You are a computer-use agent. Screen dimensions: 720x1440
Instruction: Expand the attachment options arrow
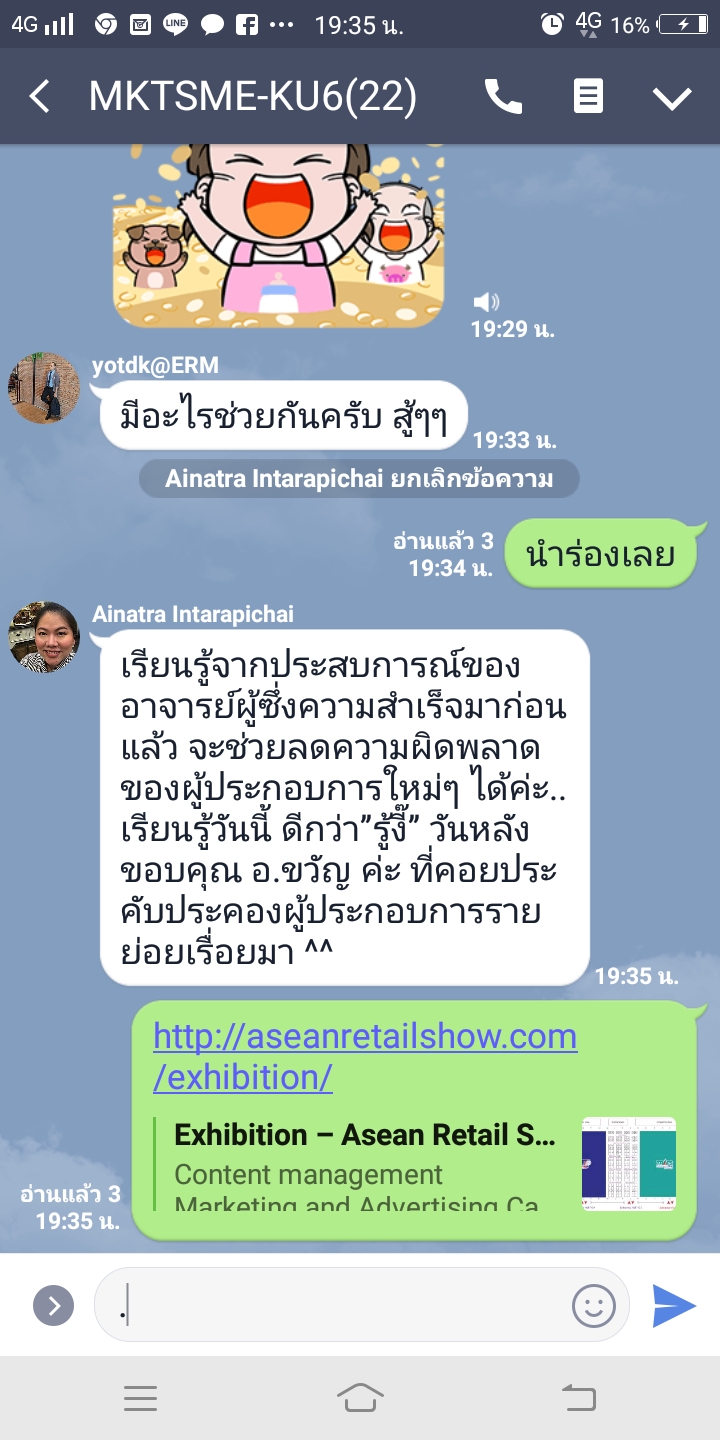(53, 1305)
